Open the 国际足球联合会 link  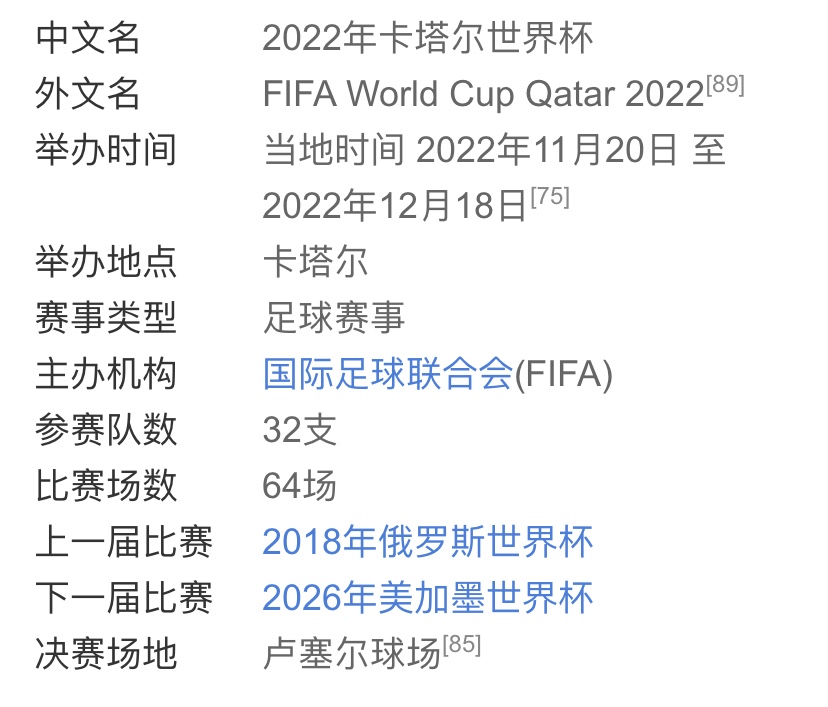coord(387,374)
